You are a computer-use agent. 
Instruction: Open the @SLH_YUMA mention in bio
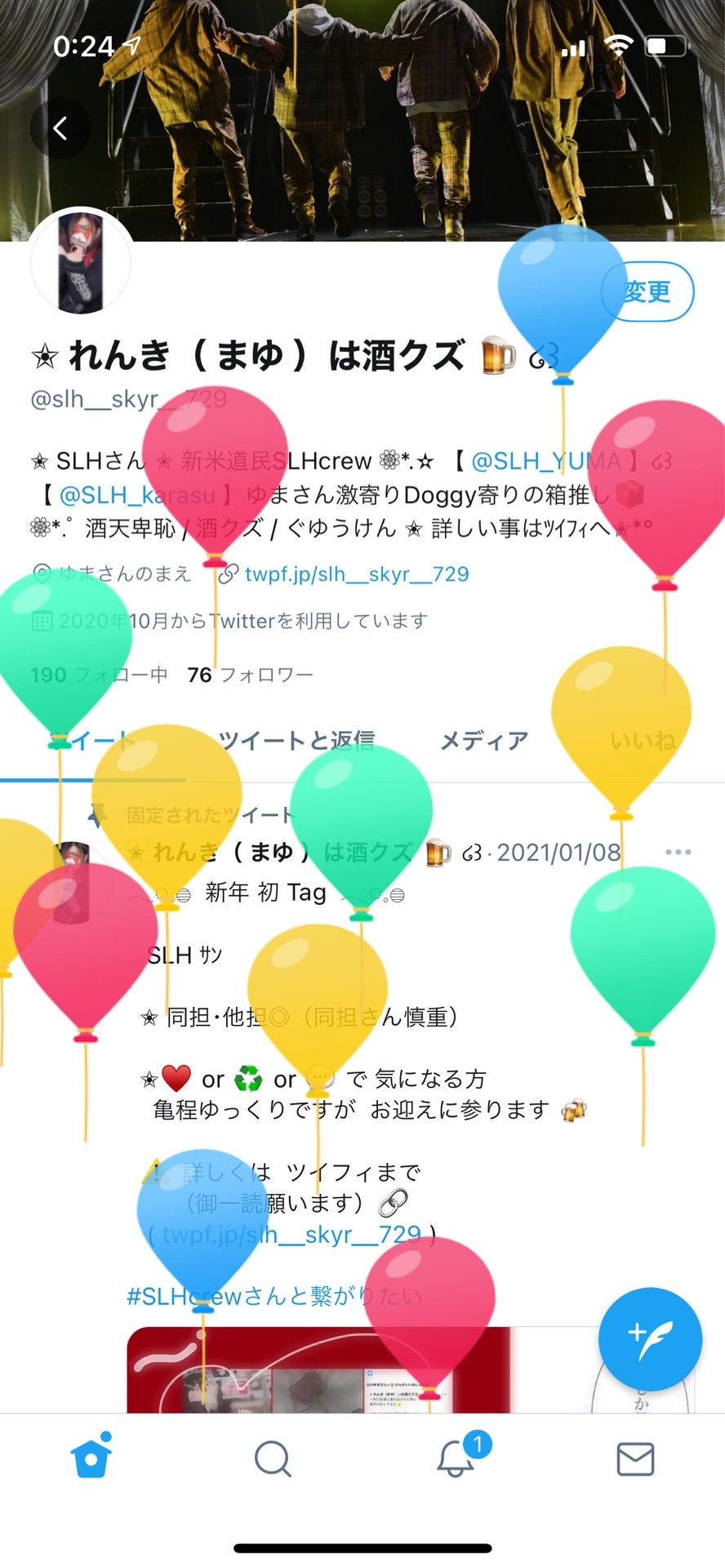point(545,461)
